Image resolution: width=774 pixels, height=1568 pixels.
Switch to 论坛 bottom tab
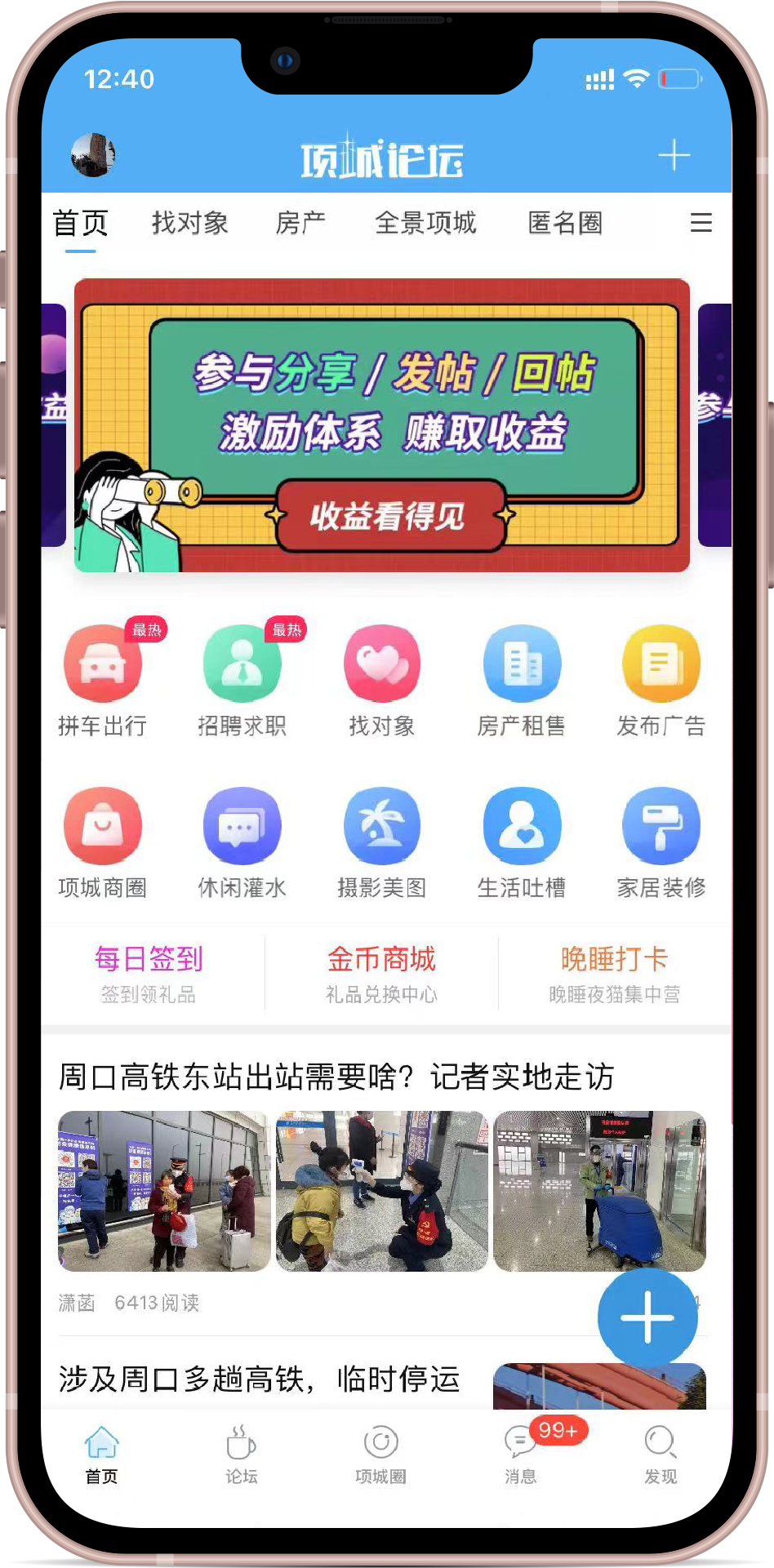[242, 1455]
